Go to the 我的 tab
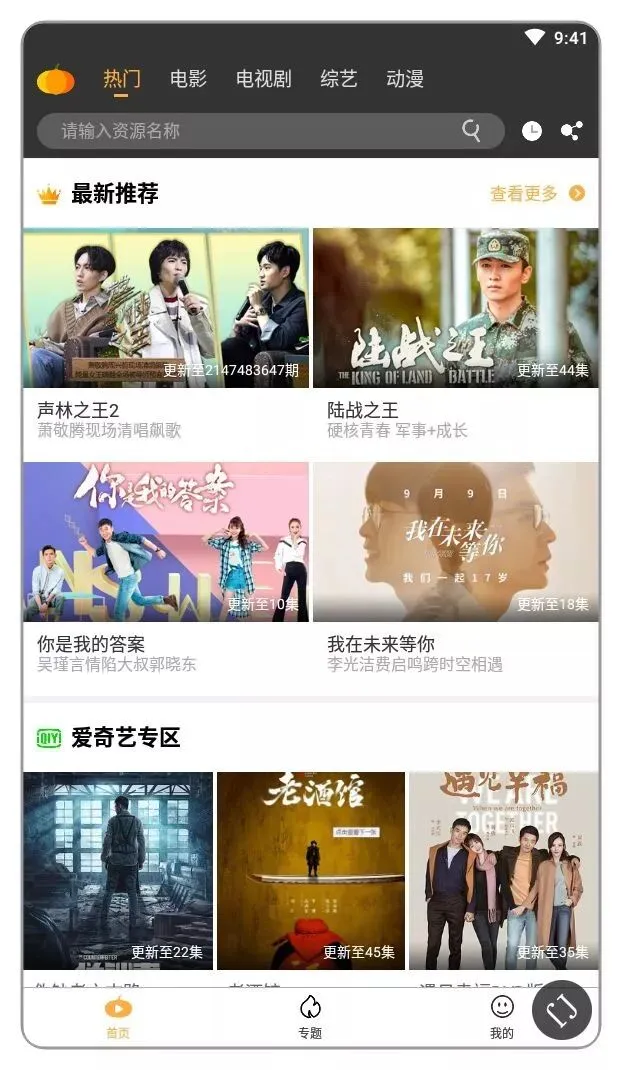622x1070 pixels. coord(502,1016)
